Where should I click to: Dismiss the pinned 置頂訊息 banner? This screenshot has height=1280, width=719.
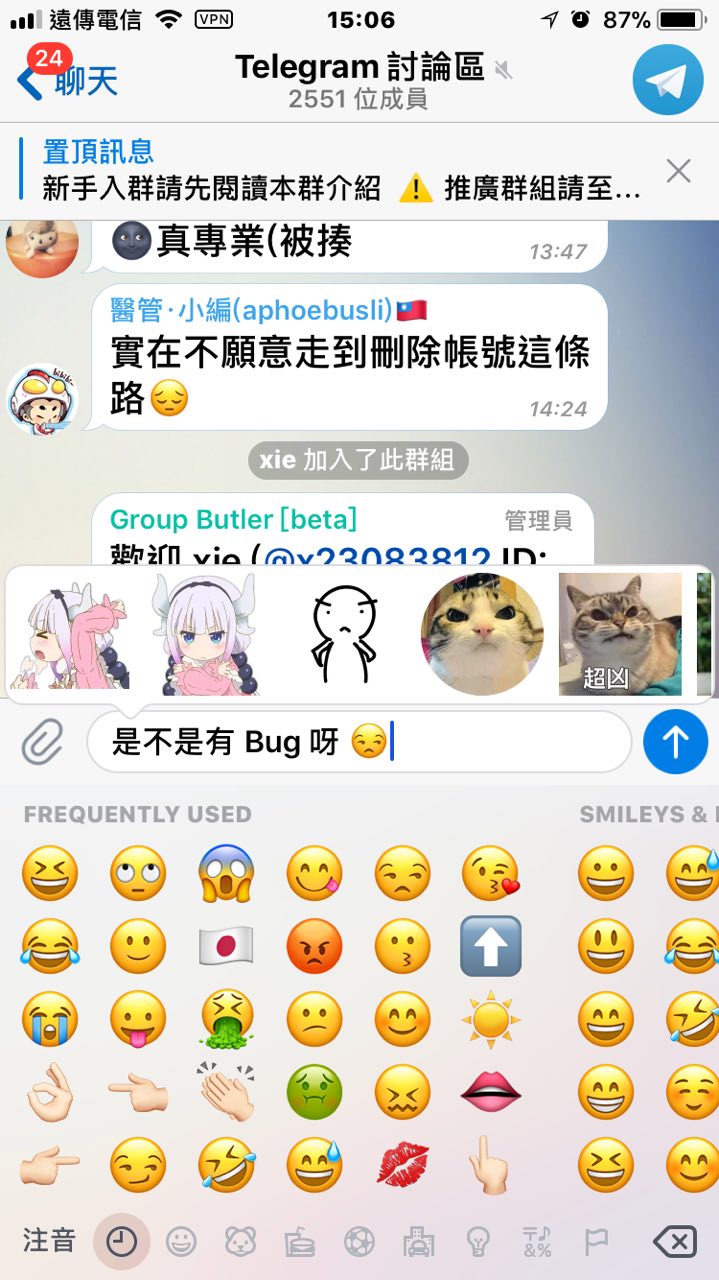coord(678,171)
